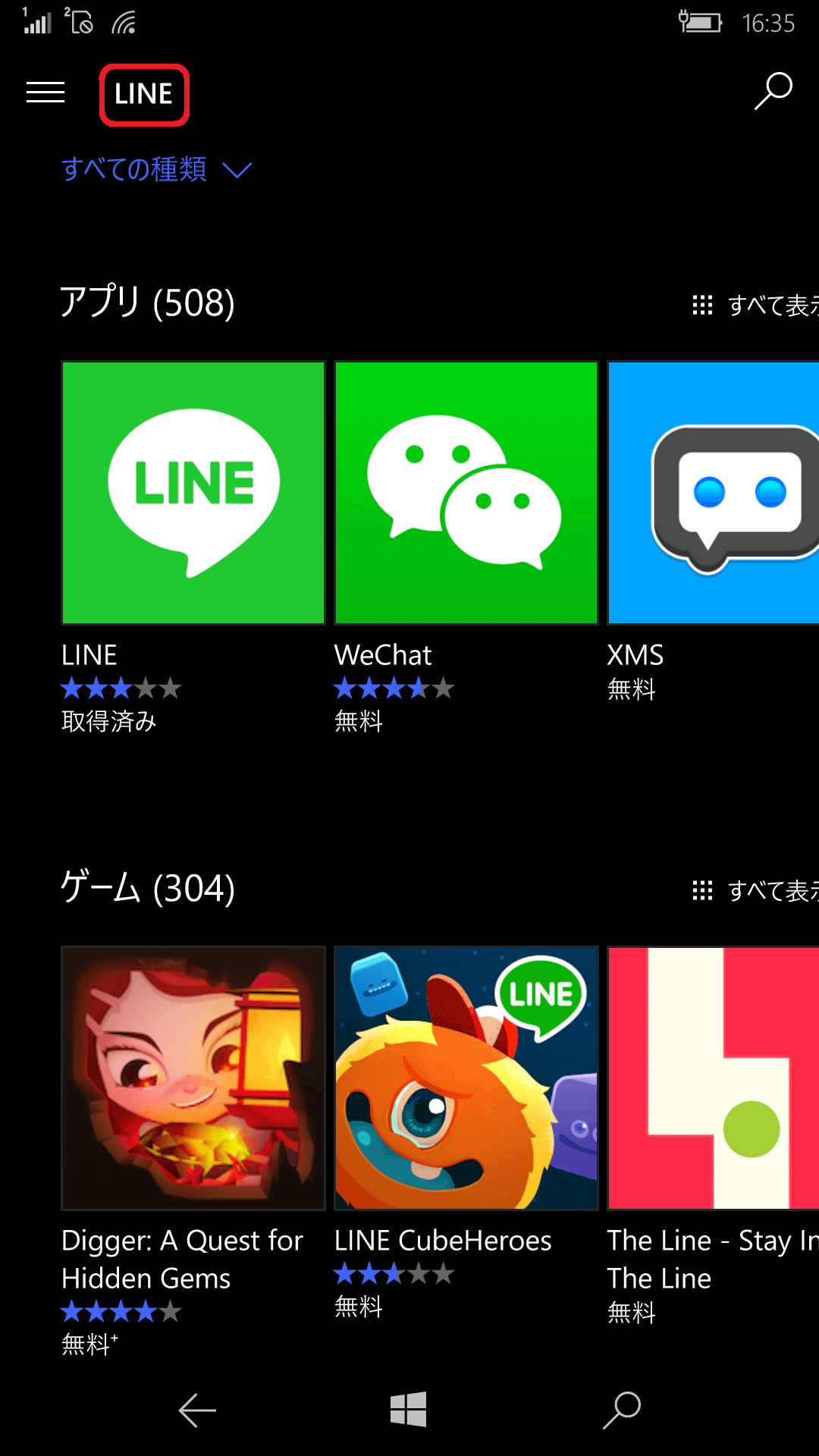Open the XMS app tile

[713, 493]
